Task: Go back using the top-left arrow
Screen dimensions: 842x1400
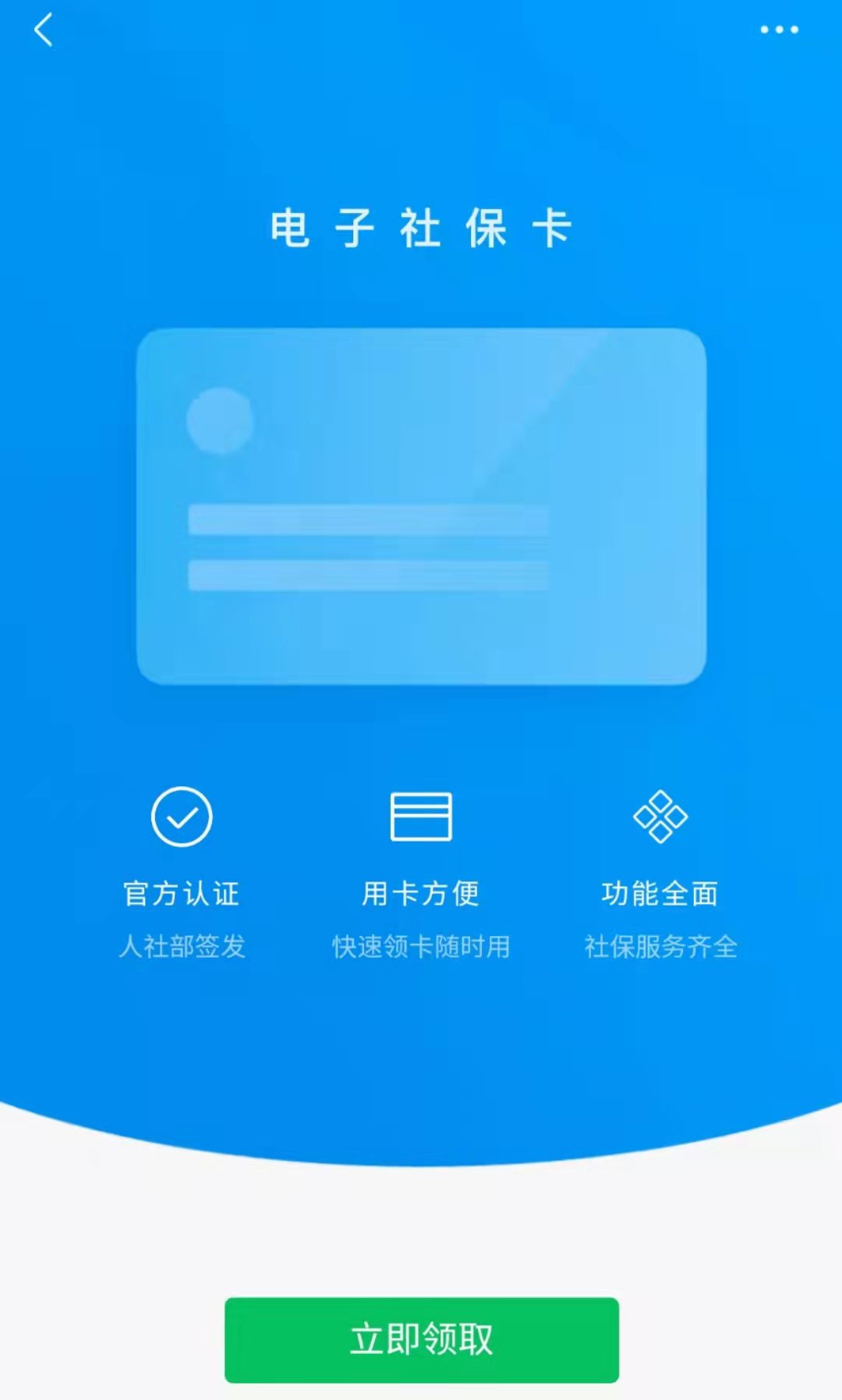Action: pos(44,30)
